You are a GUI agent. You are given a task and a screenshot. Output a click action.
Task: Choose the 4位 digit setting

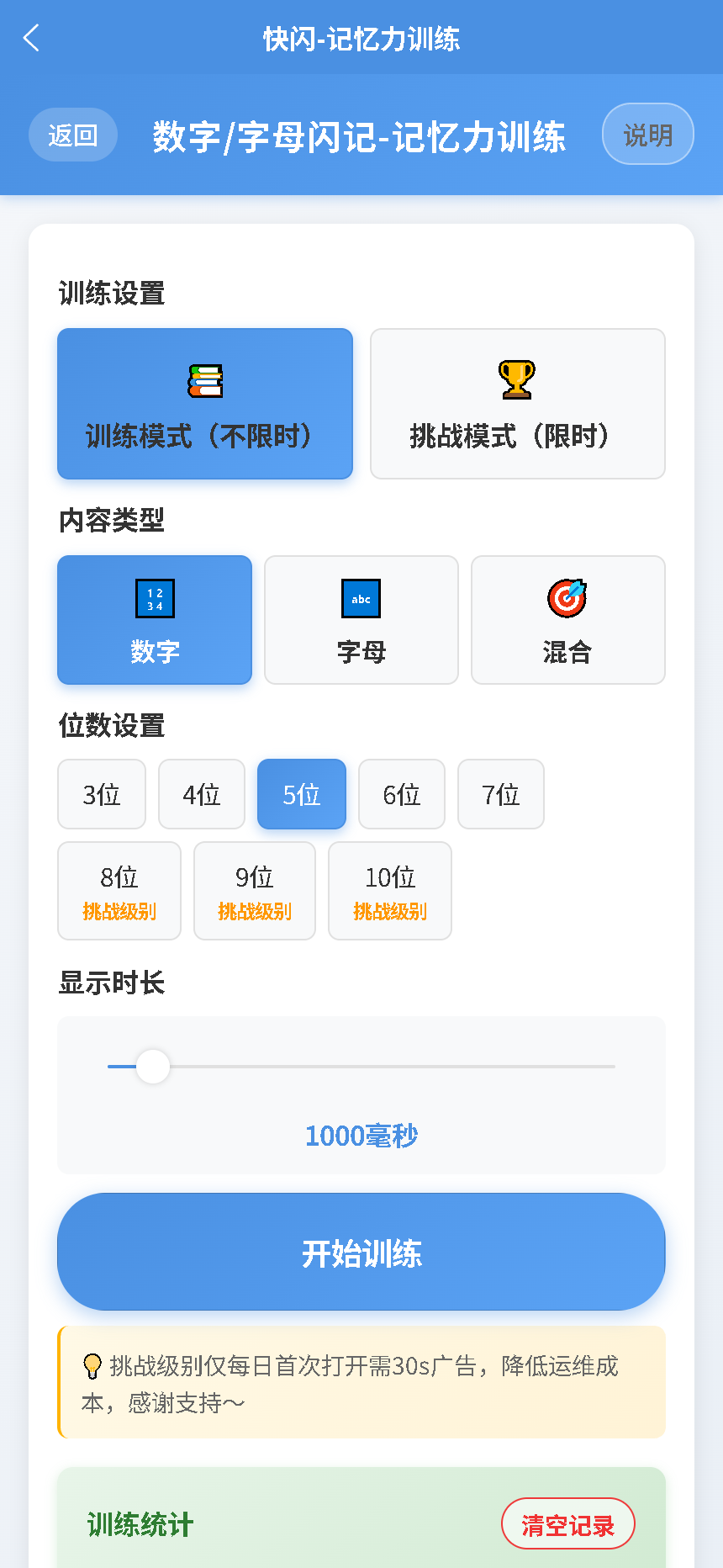[202, 793]
